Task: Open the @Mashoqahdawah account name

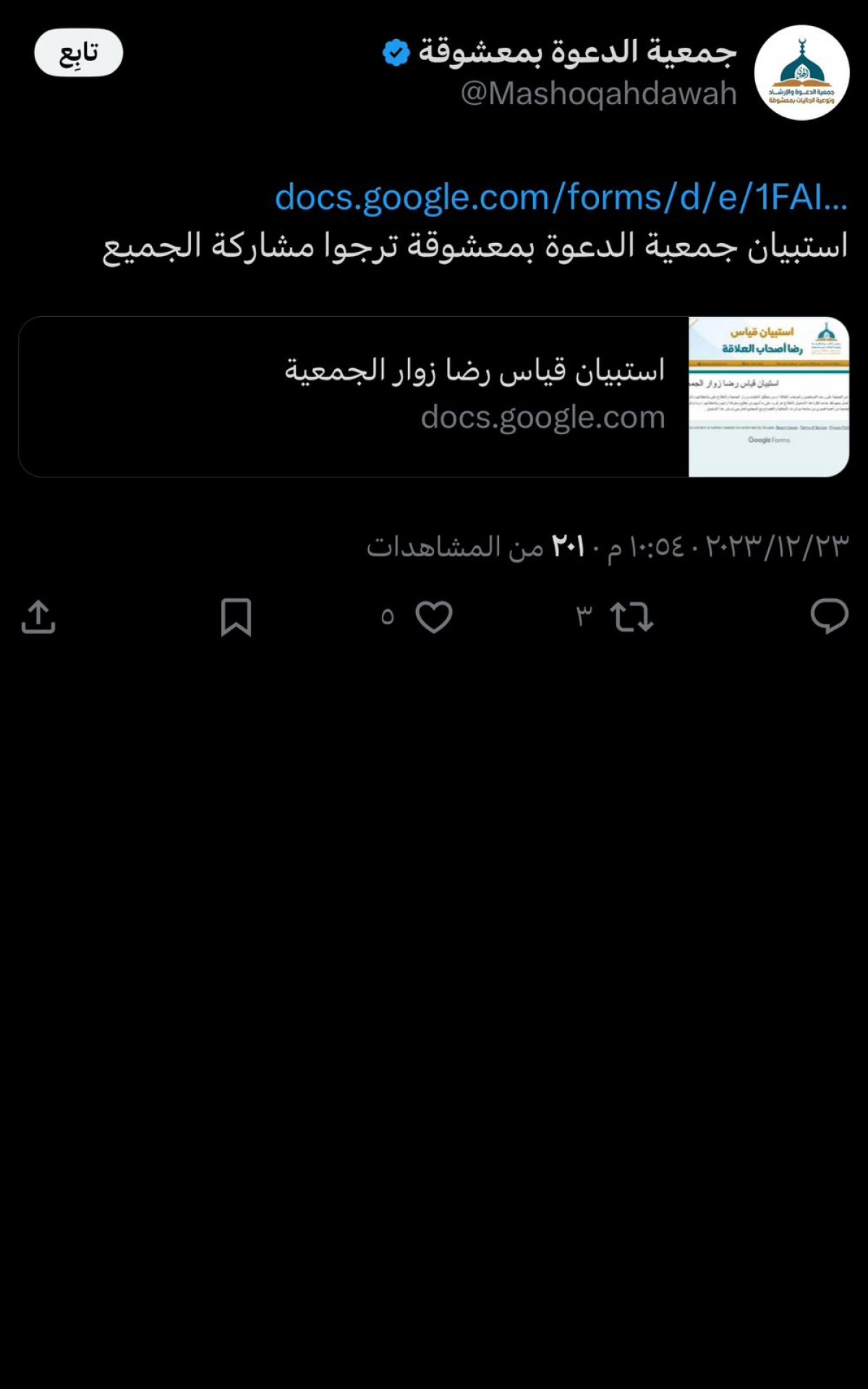Action: pos(599,94)
